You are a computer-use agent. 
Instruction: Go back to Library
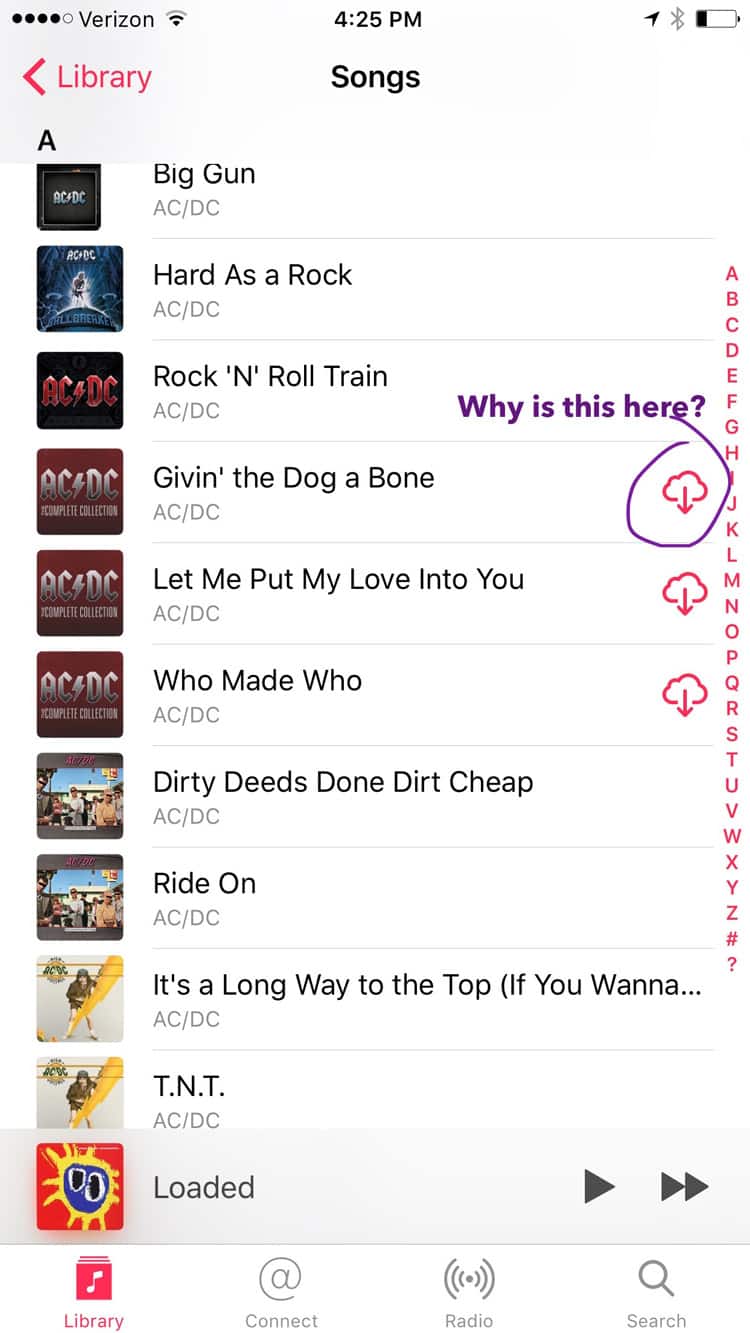click(x=87, y=77)
